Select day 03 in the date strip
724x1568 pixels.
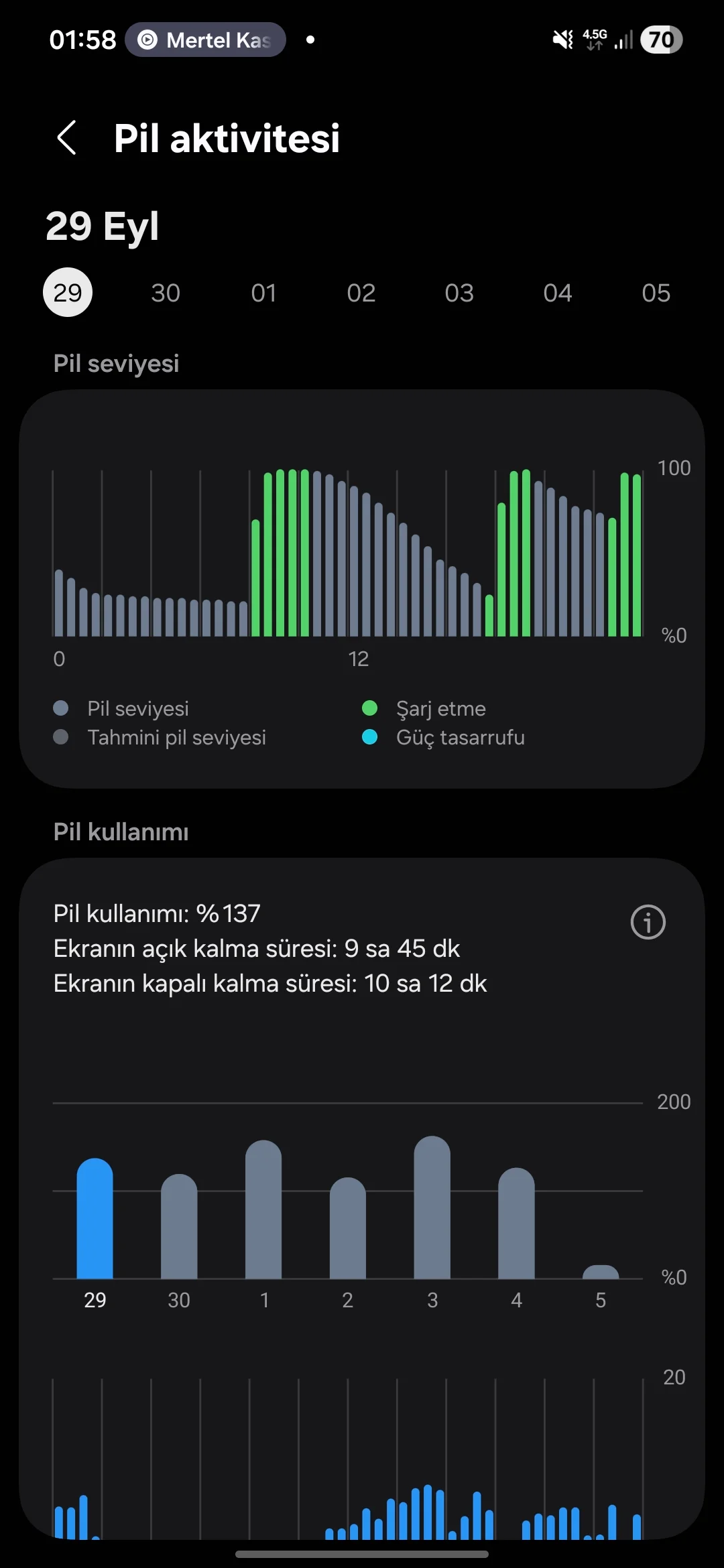(x=459, y=293)
